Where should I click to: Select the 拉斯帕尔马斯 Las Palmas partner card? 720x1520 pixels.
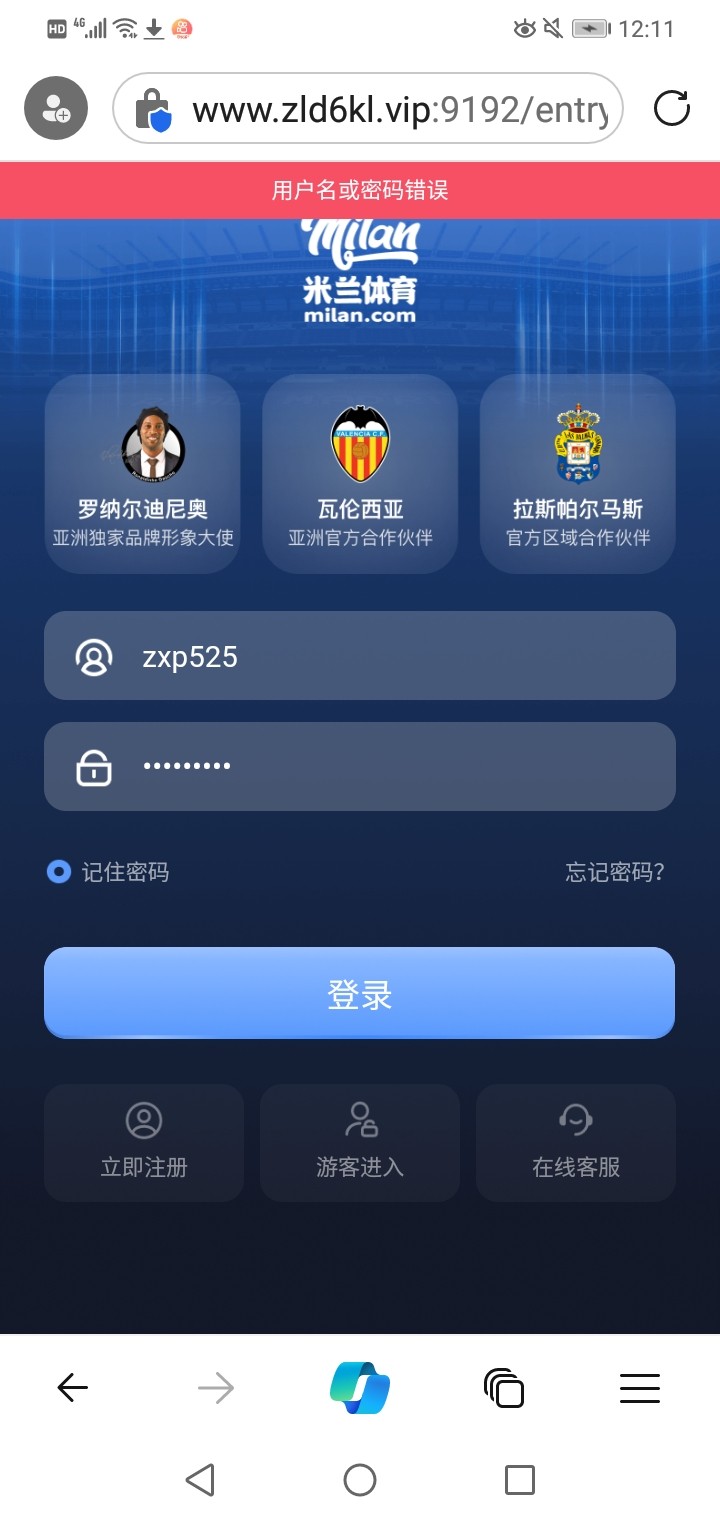coord(576,475)
